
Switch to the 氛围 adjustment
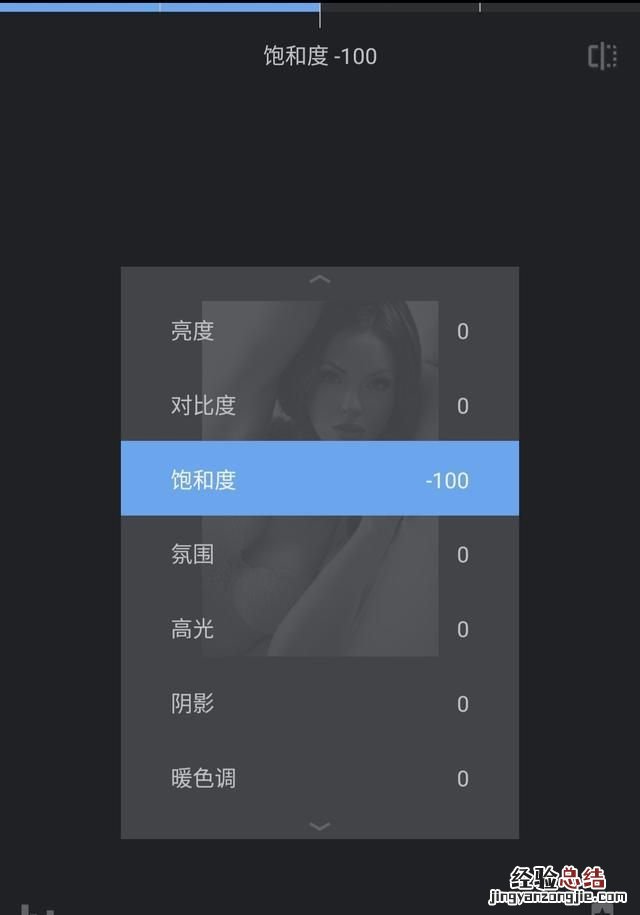(319, 554)
